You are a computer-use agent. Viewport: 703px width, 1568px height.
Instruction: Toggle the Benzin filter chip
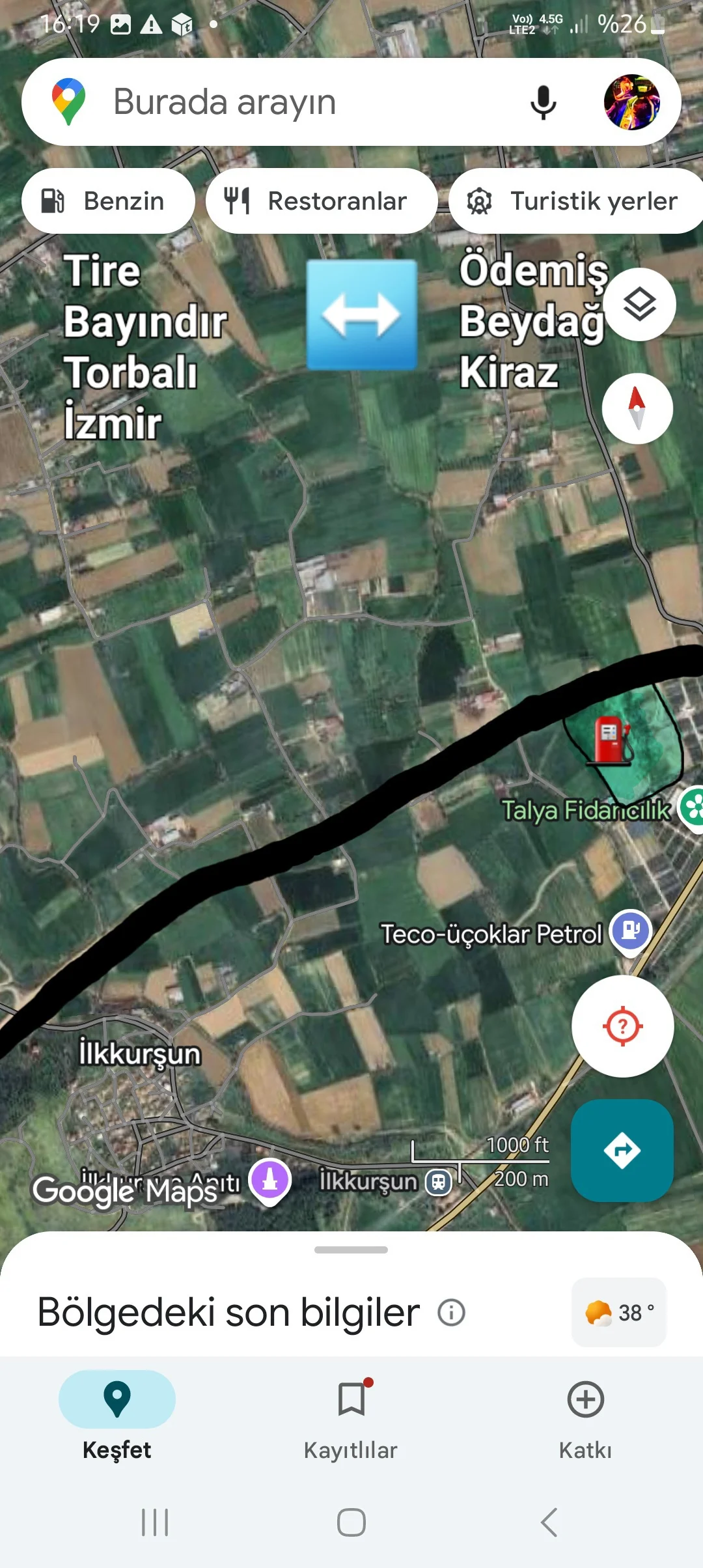(x=108, y=201)
